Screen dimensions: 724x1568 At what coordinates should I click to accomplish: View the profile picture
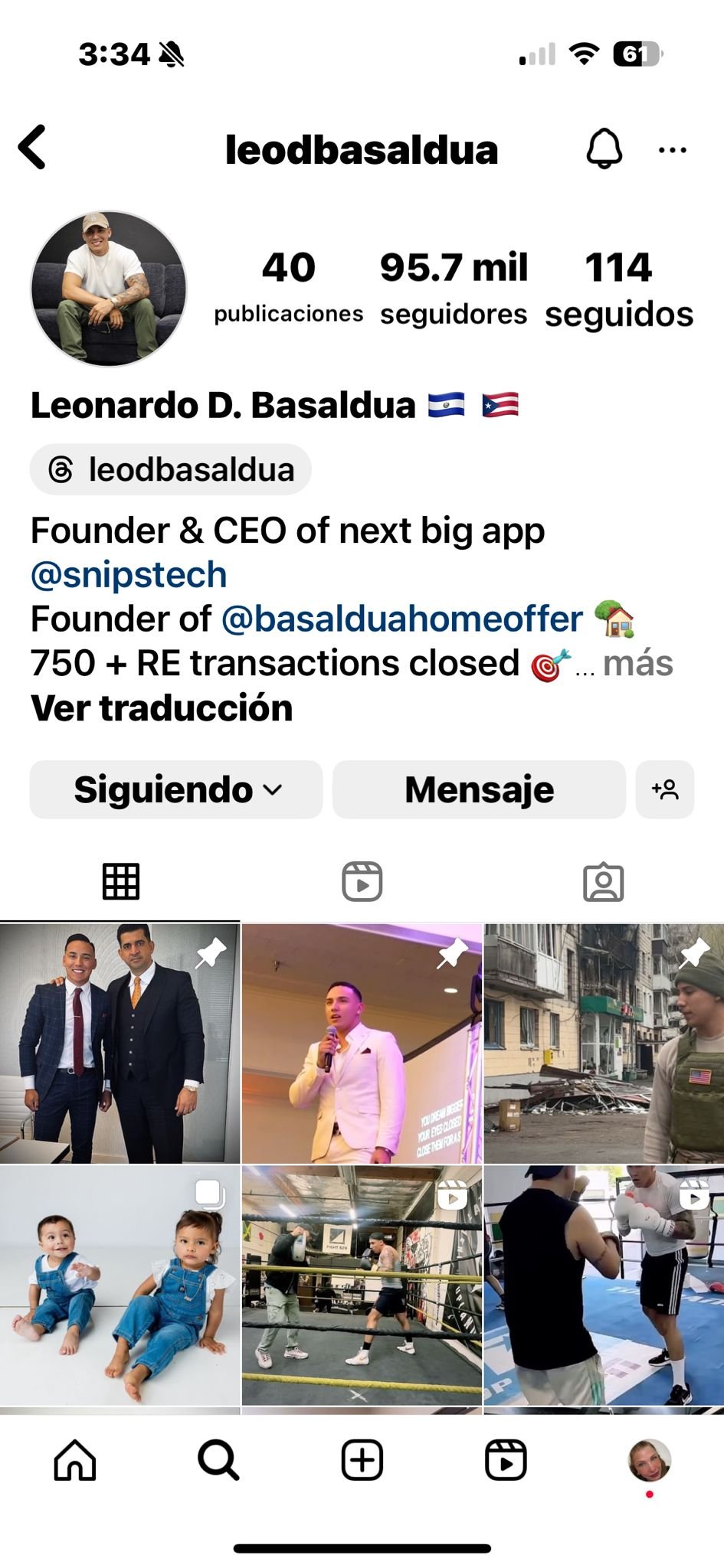click(x=109, y=289)
